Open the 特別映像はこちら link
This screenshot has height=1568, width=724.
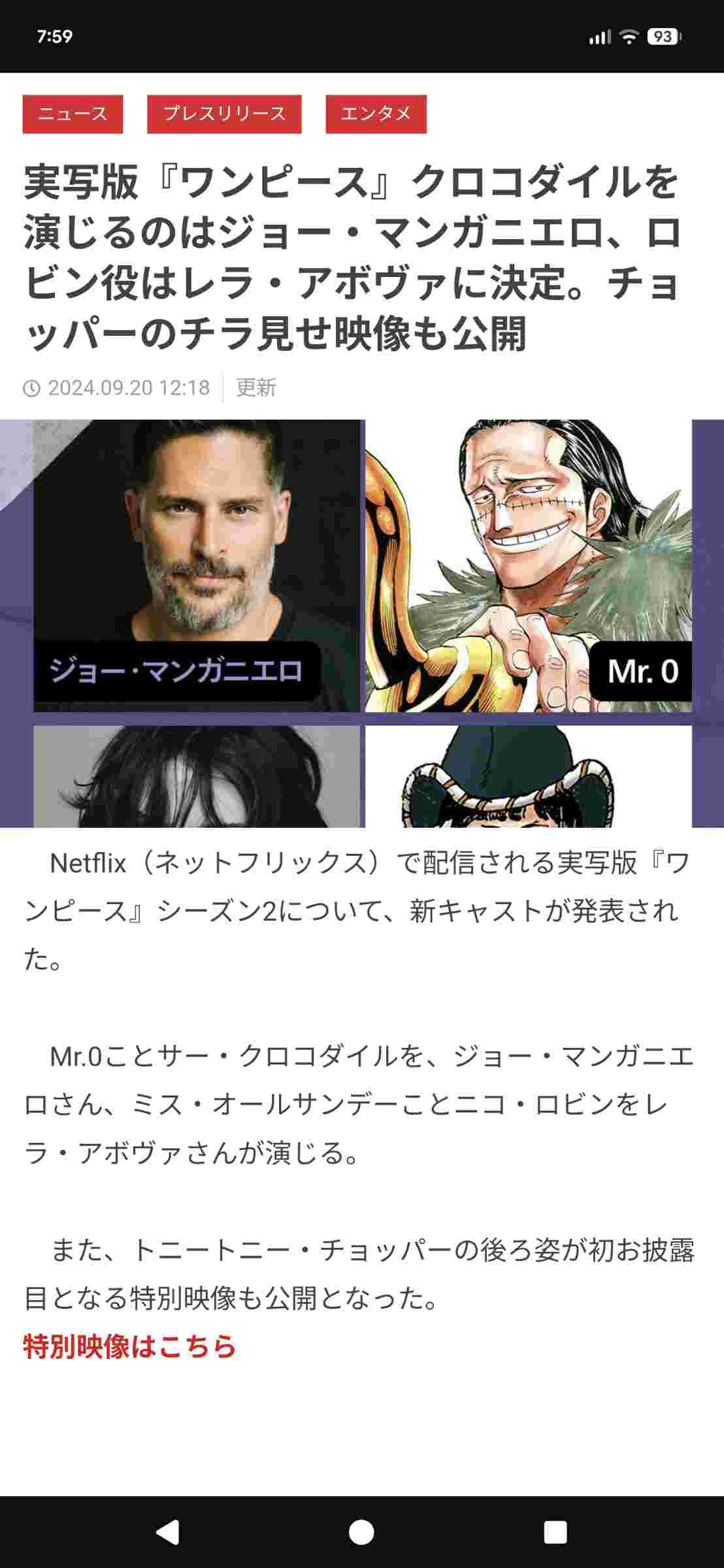click(x=129, y=1347)
